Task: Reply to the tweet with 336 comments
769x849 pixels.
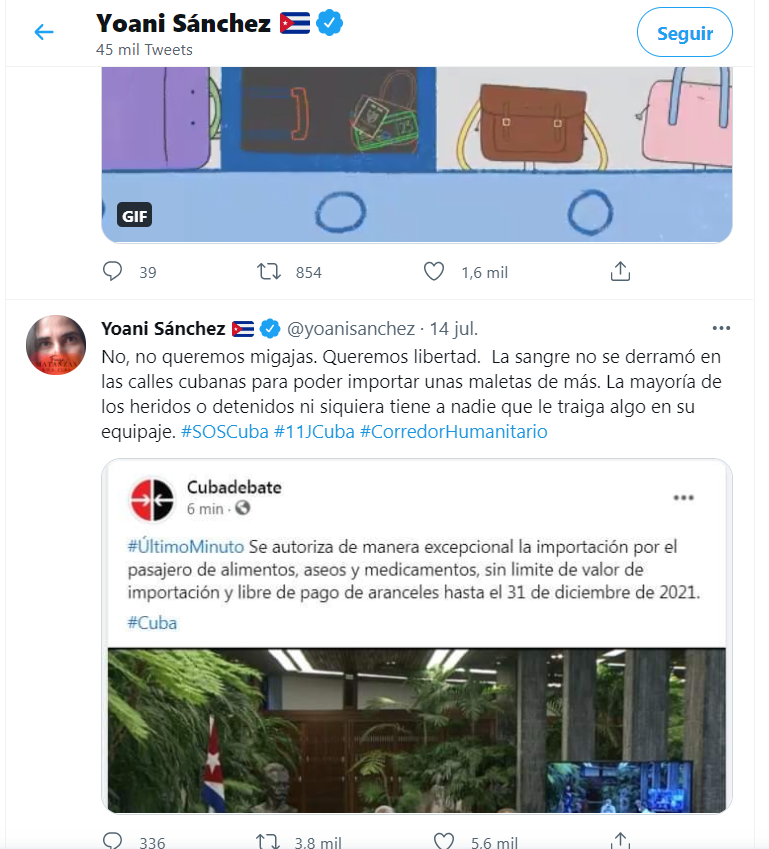Action: click(113, 841)
